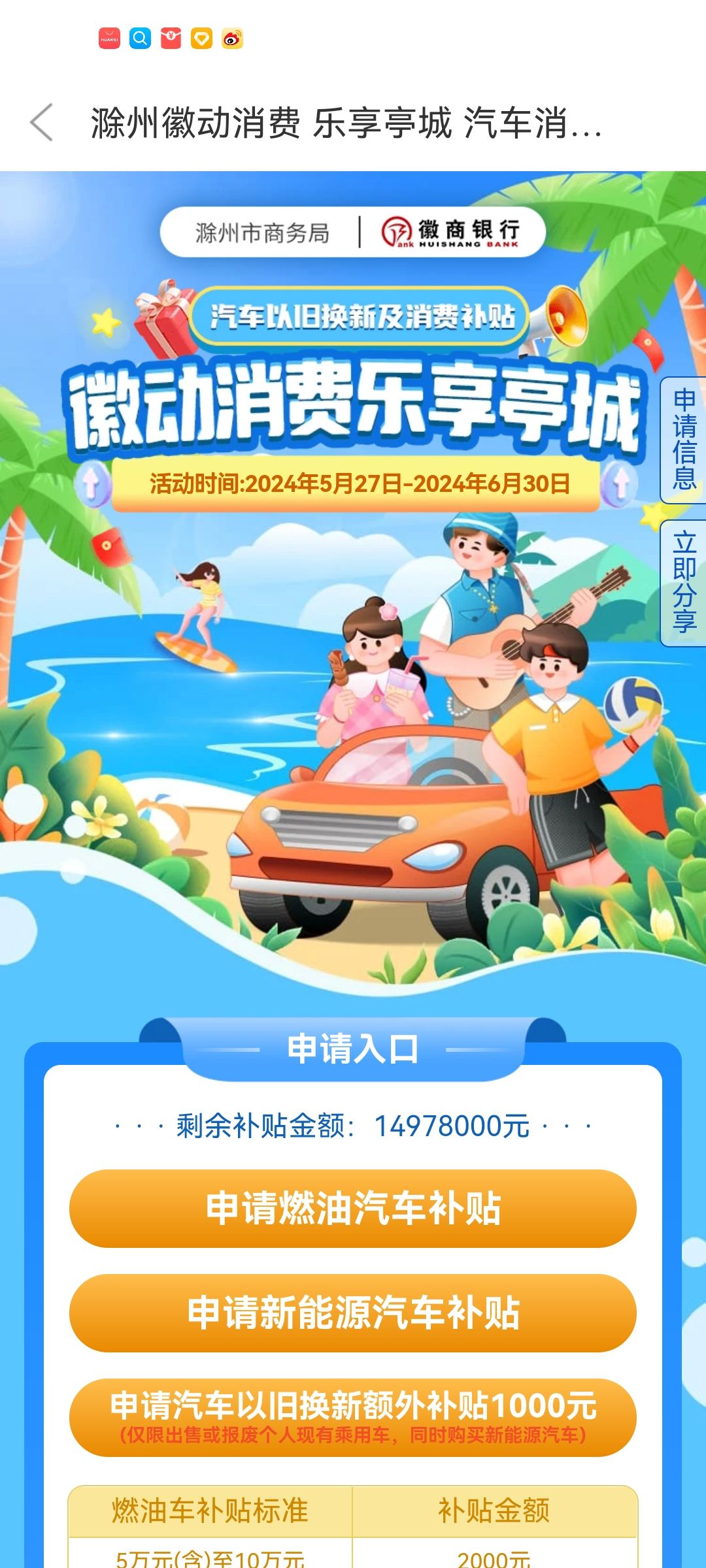This screenshot has width=706, height=1568.
Task: Tap the 立即分享 side button
Action: coord(684,583)
